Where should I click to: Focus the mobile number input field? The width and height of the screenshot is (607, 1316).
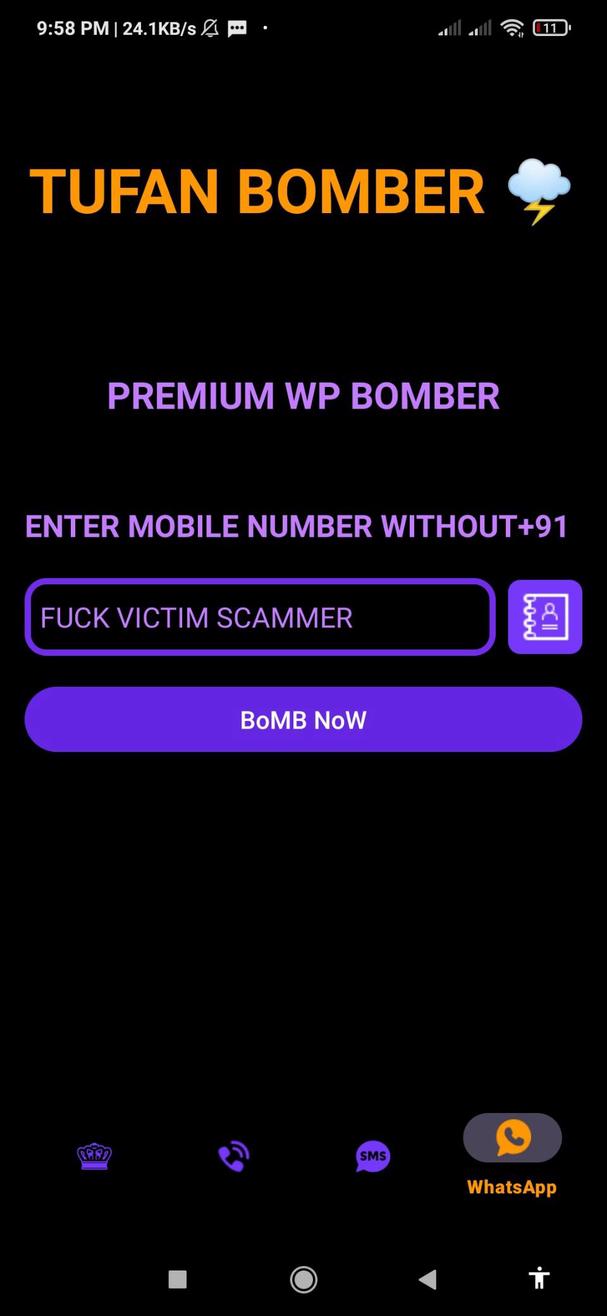click(259, 617)
